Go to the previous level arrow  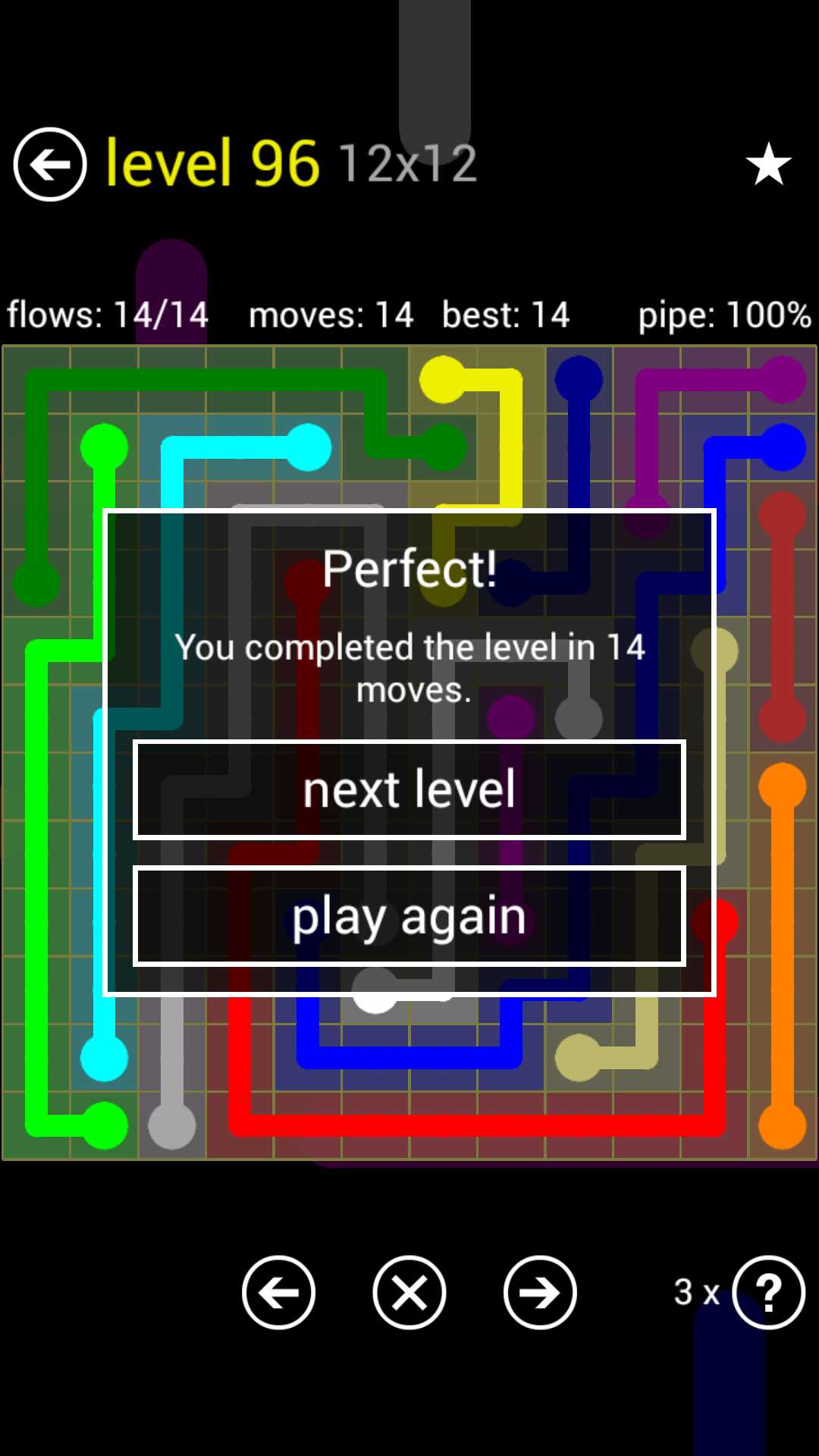coord(278,1292)
